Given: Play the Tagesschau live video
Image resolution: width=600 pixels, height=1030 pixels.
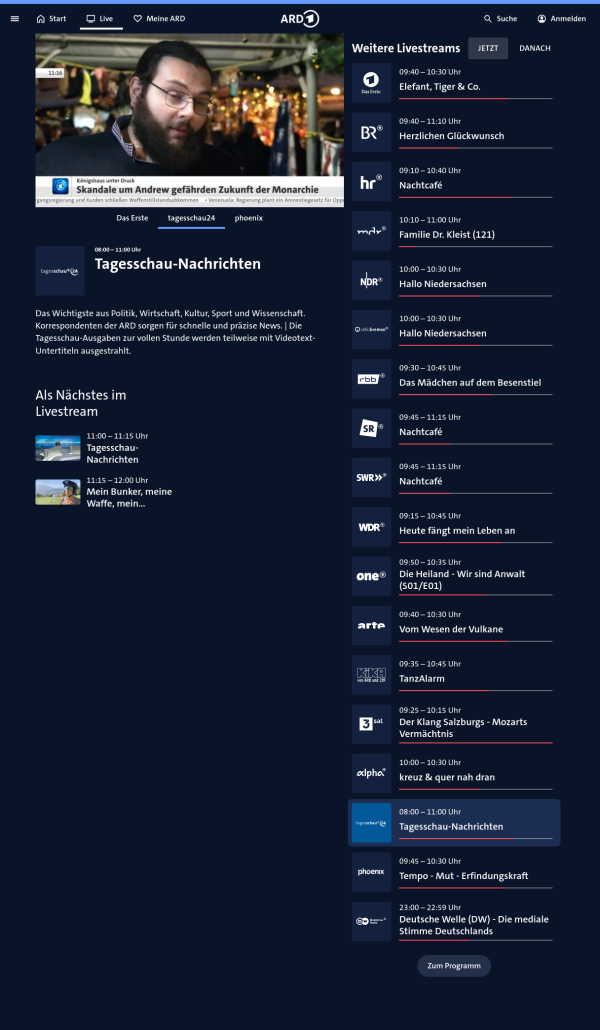Looking at the screenshot, I should [x=190, y=120].
